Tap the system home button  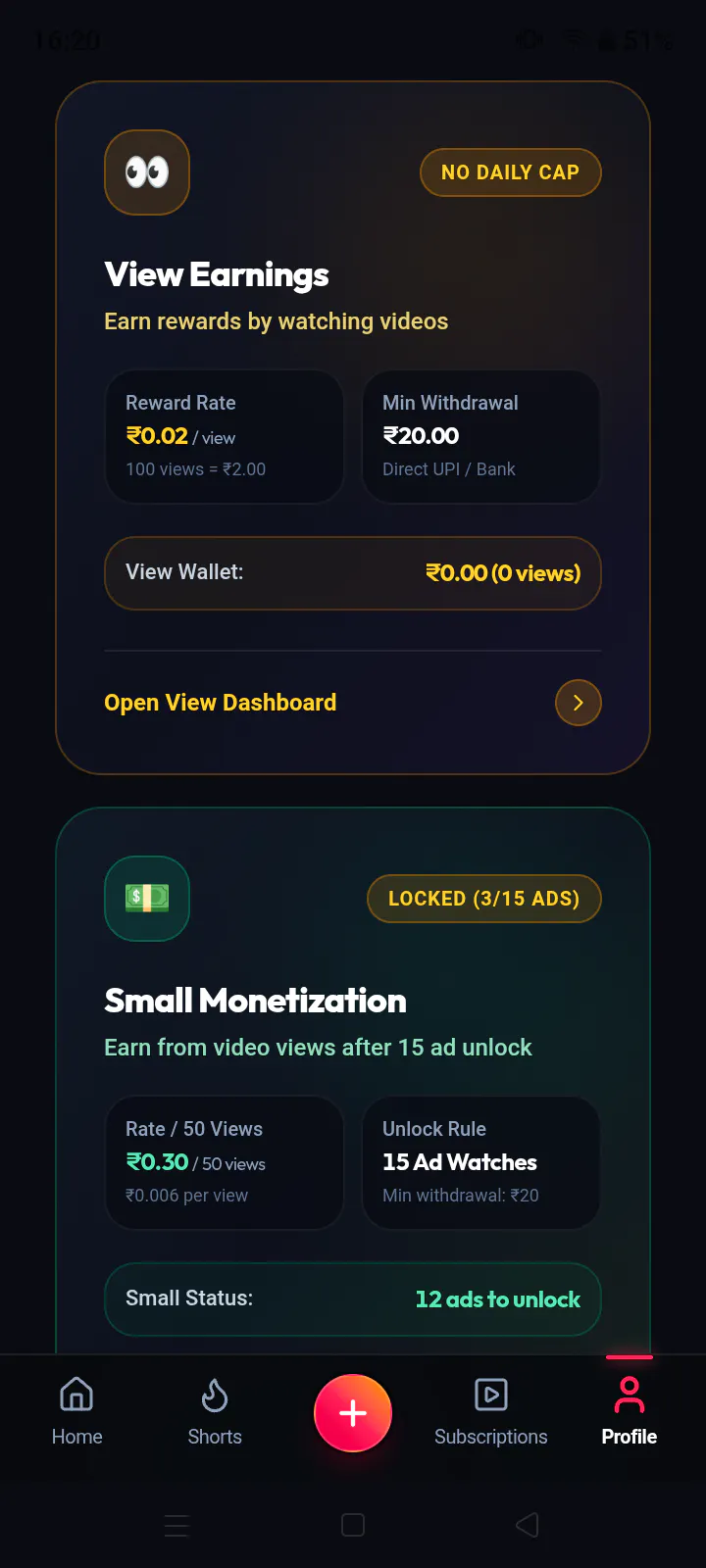pyautogui.click(x=353, y=1525)
